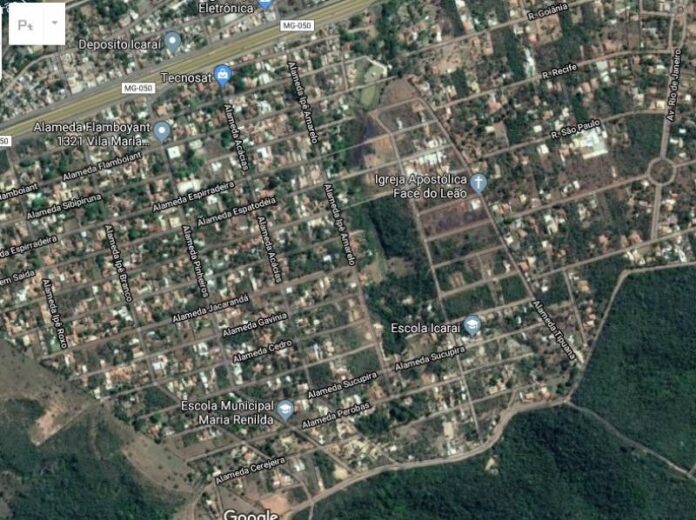Select the Deposito Icaraí map pin
This screenshot has width=696, height=520.
172,41
